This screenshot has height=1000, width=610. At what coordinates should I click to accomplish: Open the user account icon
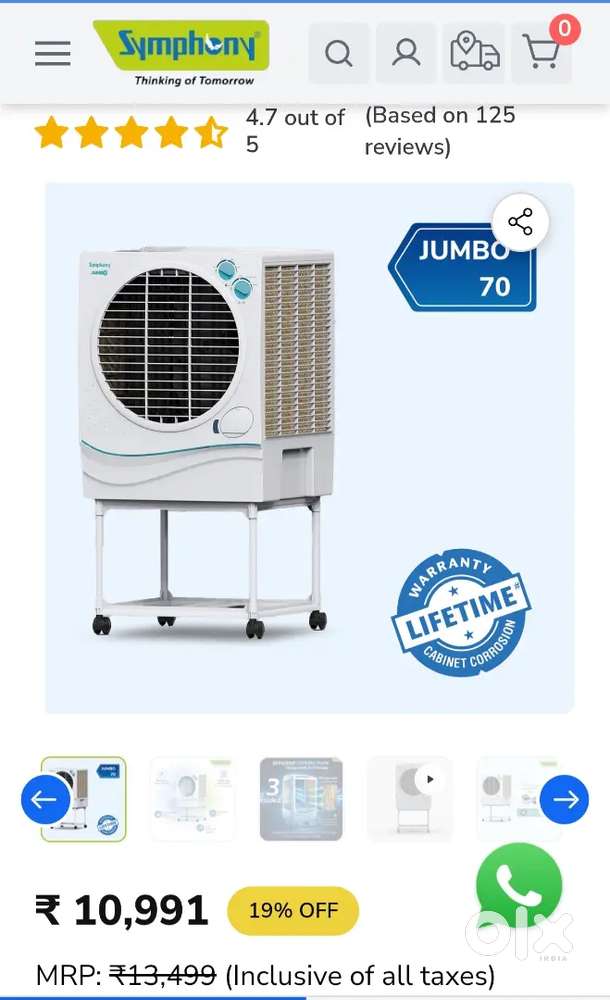click(406, 53)
